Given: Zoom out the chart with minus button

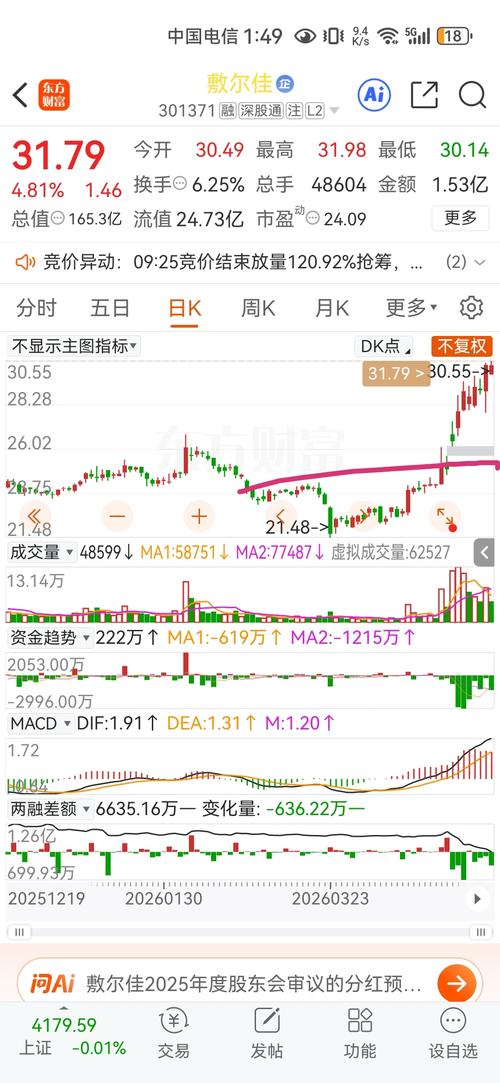Looking at the screenshot, I should [x=117, y=516].
